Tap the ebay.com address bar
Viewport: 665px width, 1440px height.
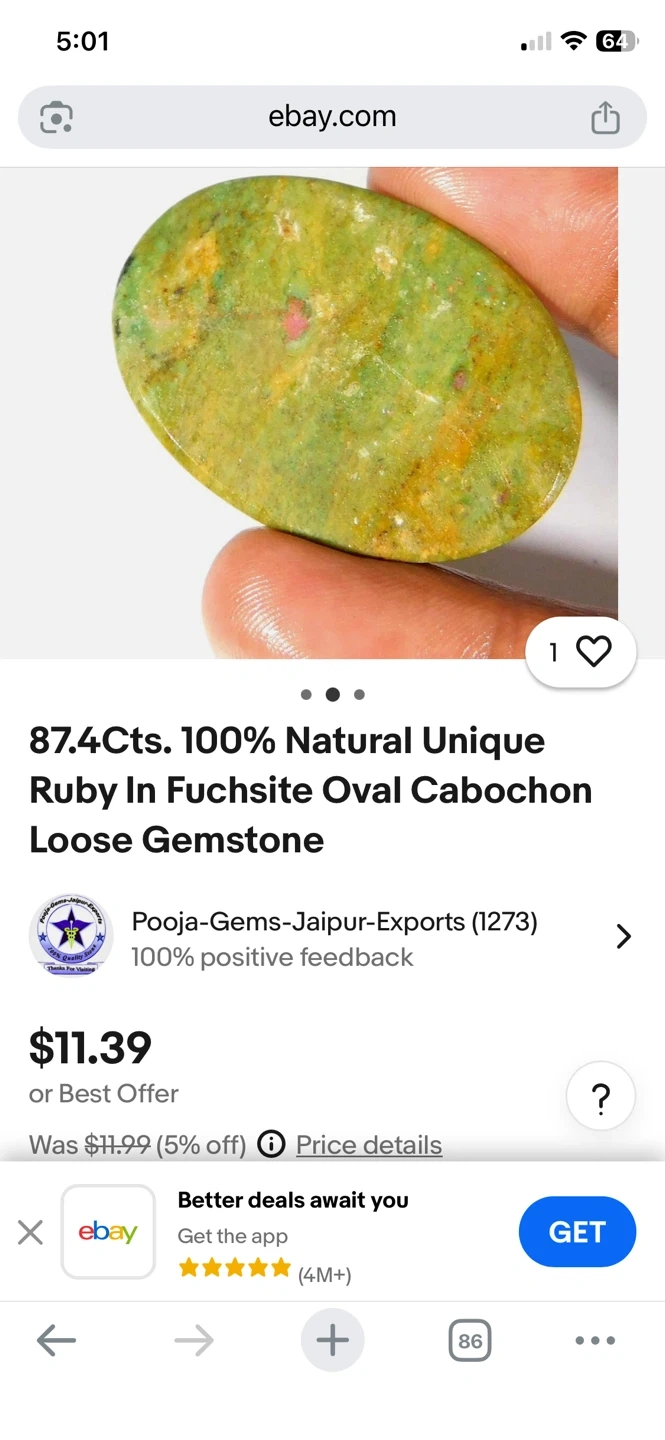pos(332,117)
